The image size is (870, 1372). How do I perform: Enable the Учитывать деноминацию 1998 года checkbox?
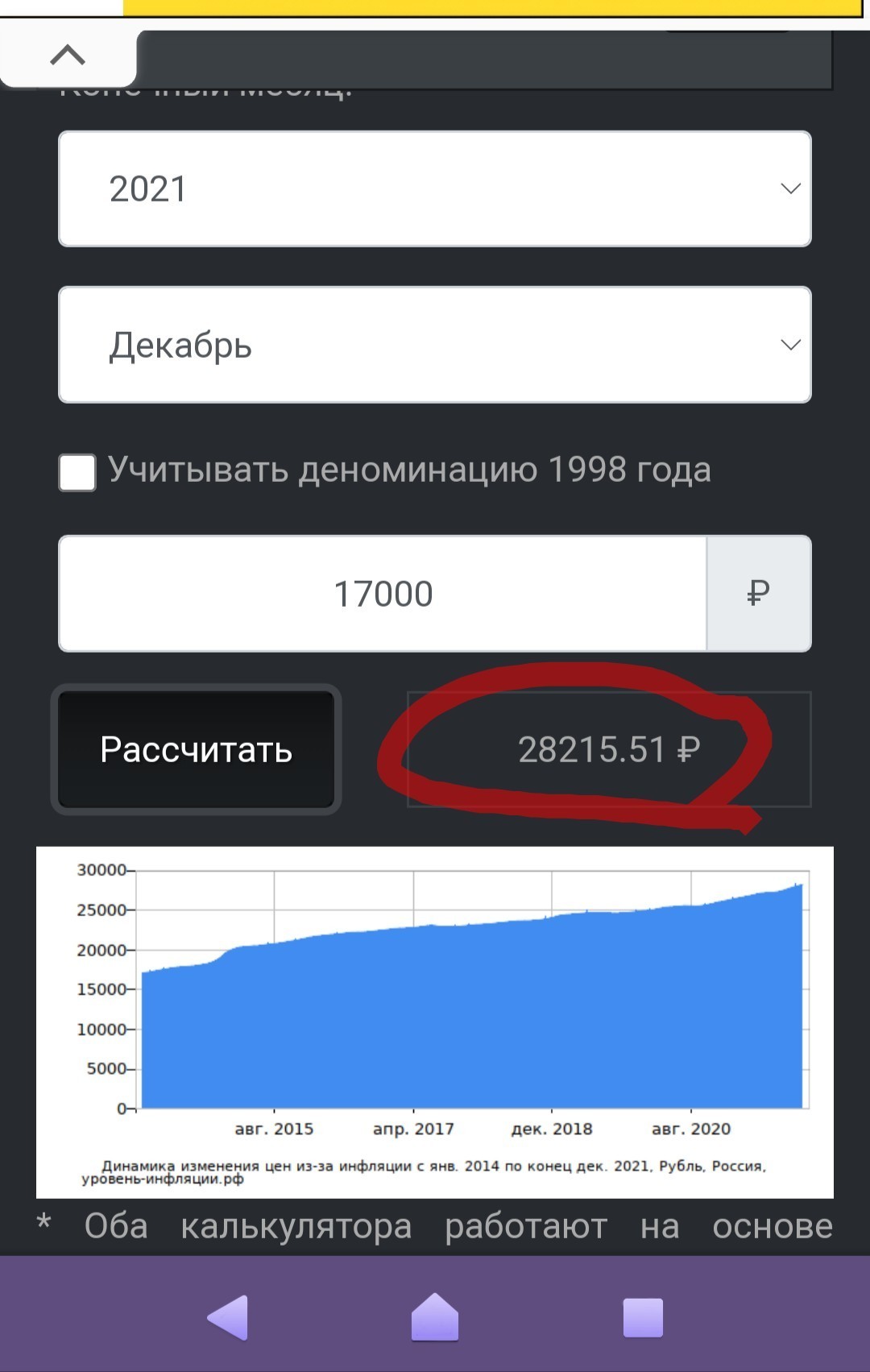(x=78, y=473)
